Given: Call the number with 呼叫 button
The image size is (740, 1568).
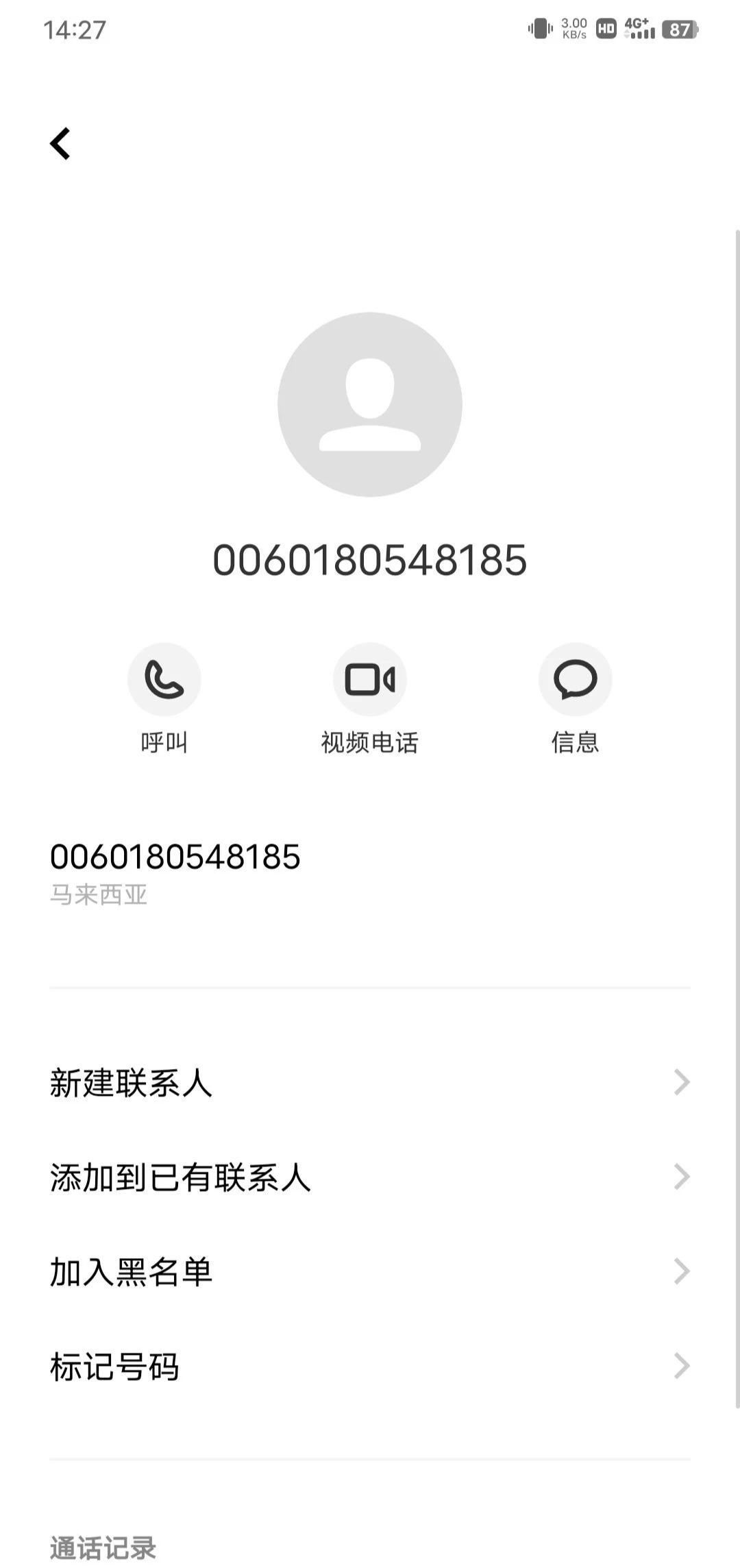Looking at the screenshot, I should pos(164,679).
